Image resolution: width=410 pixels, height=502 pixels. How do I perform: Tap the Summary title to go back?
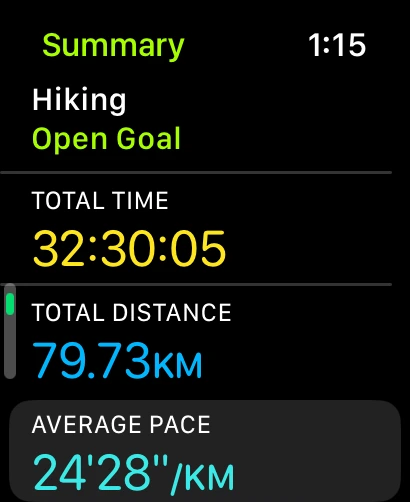(113, 47)
